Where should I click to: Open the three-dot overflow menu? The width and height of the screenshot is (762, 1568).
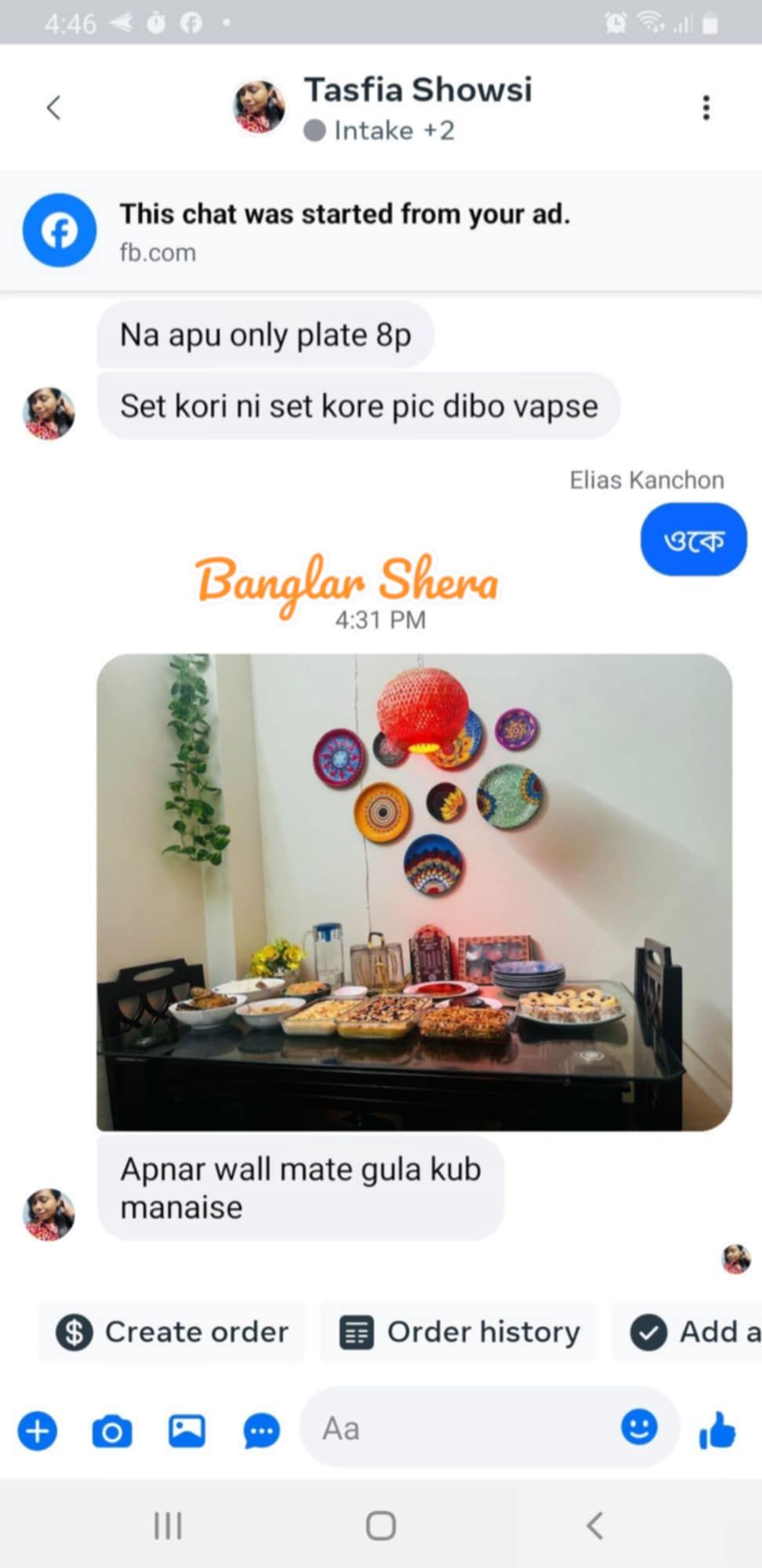[706, 107]
